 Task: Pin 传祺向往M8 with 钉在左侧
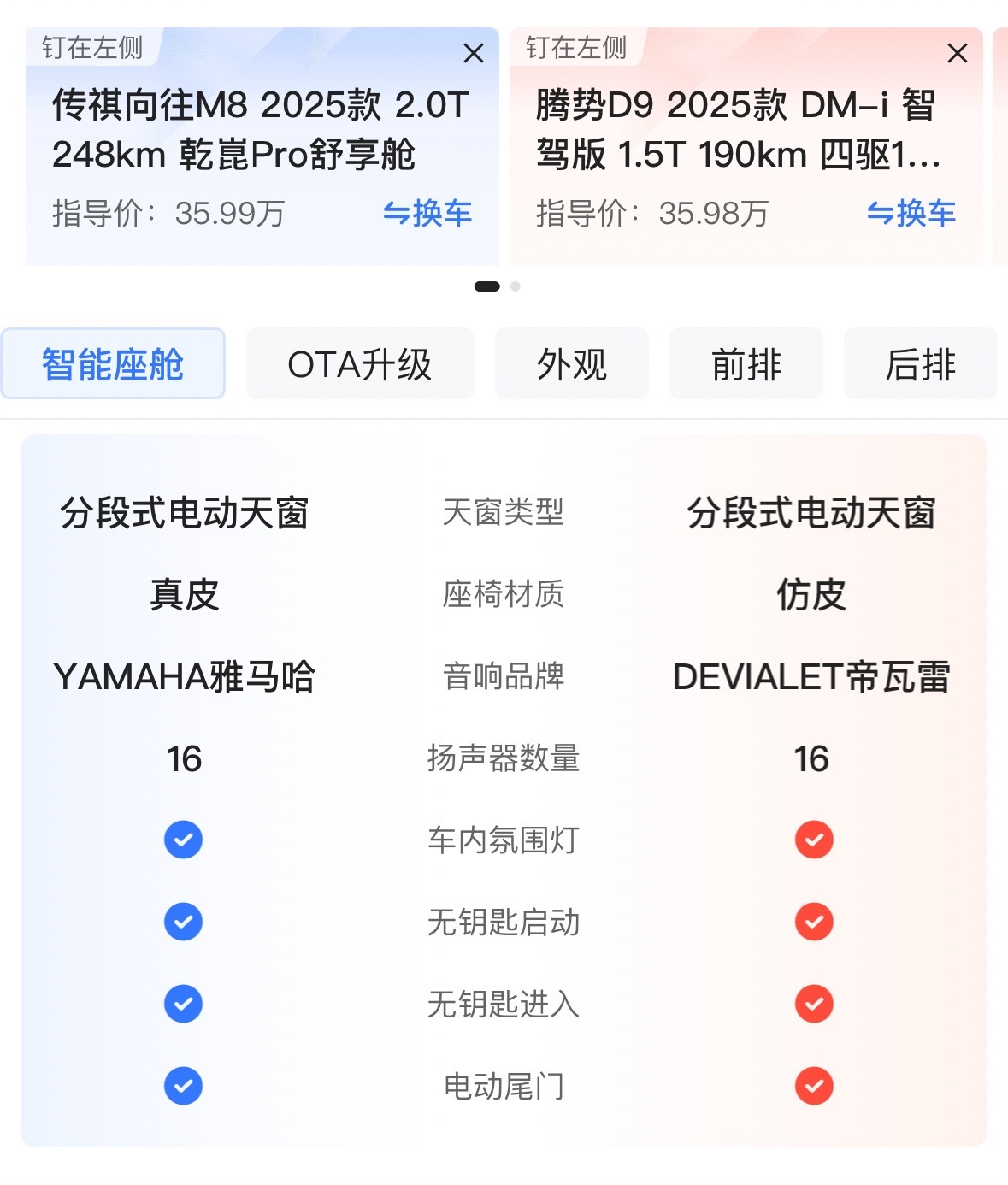(92, 48)
